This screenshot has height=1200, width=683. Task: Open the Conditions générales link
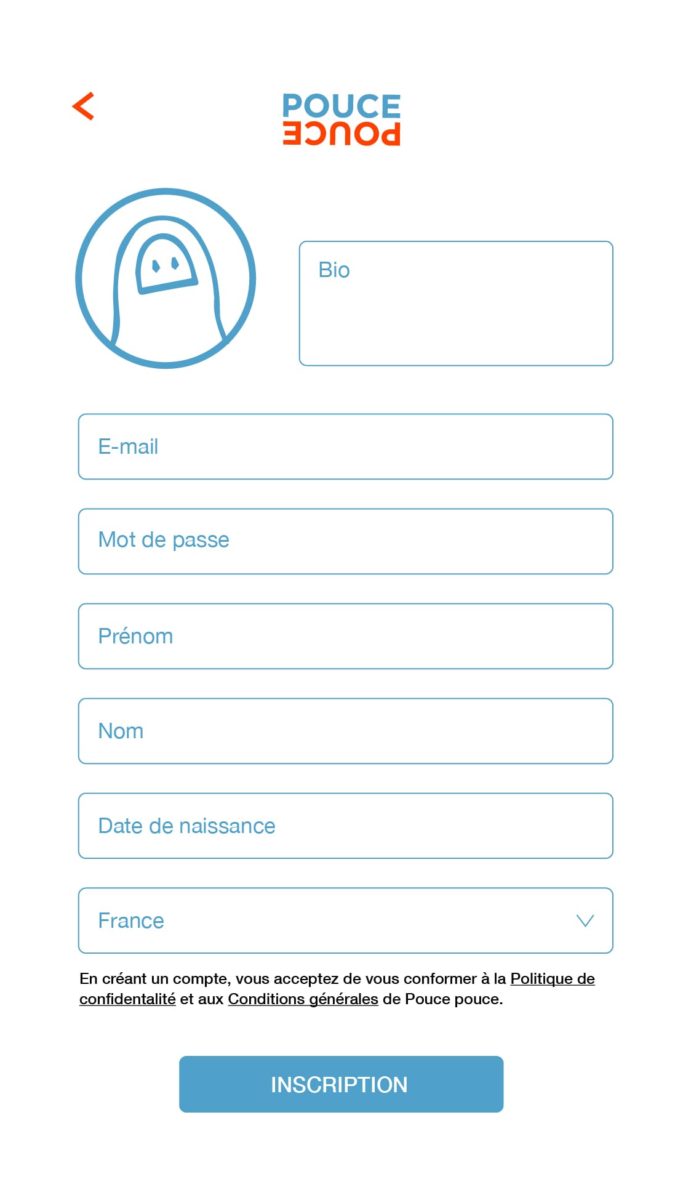click(303, 999)
